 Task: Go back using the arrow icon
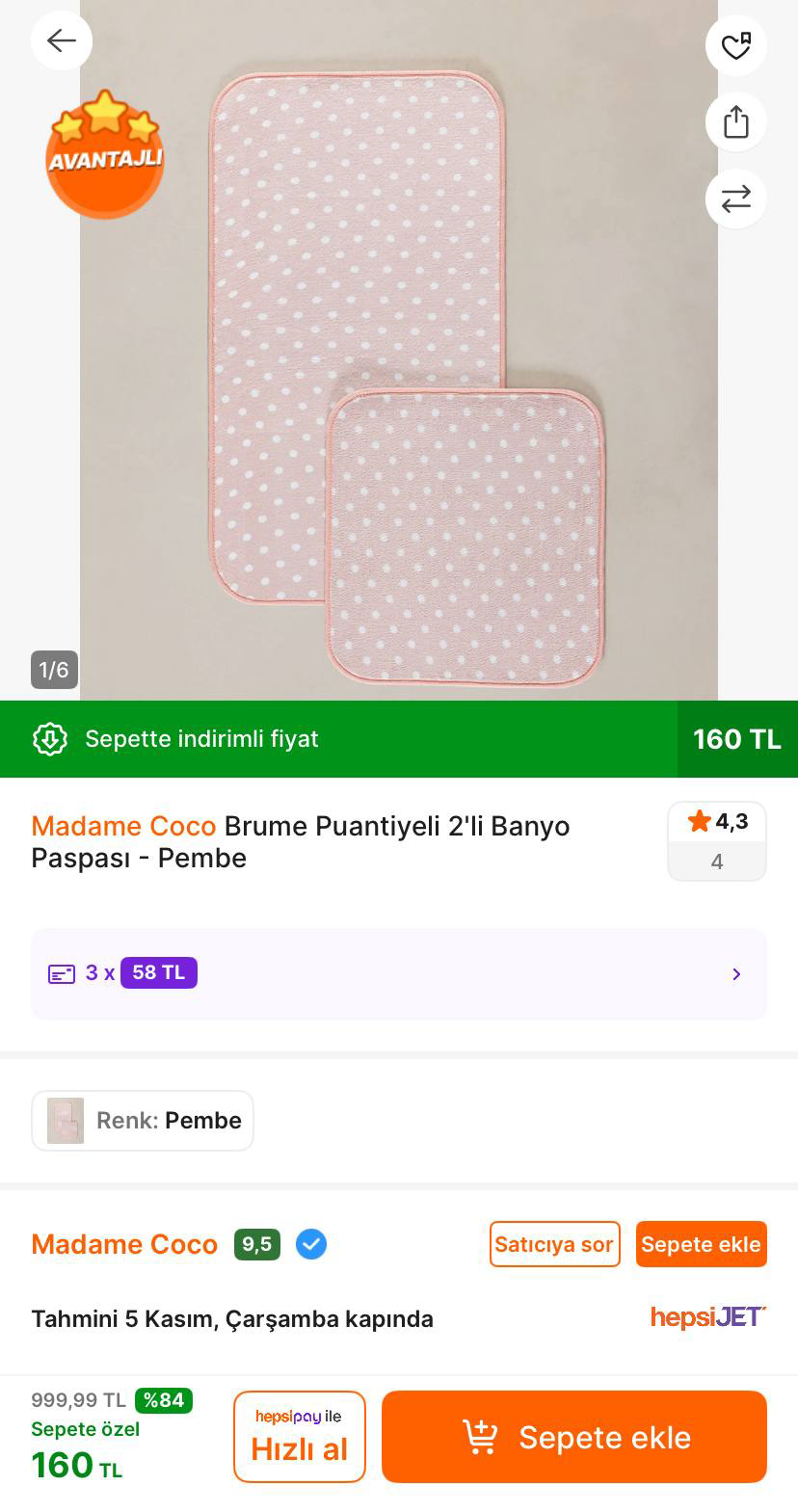click(x=62, y=40)
